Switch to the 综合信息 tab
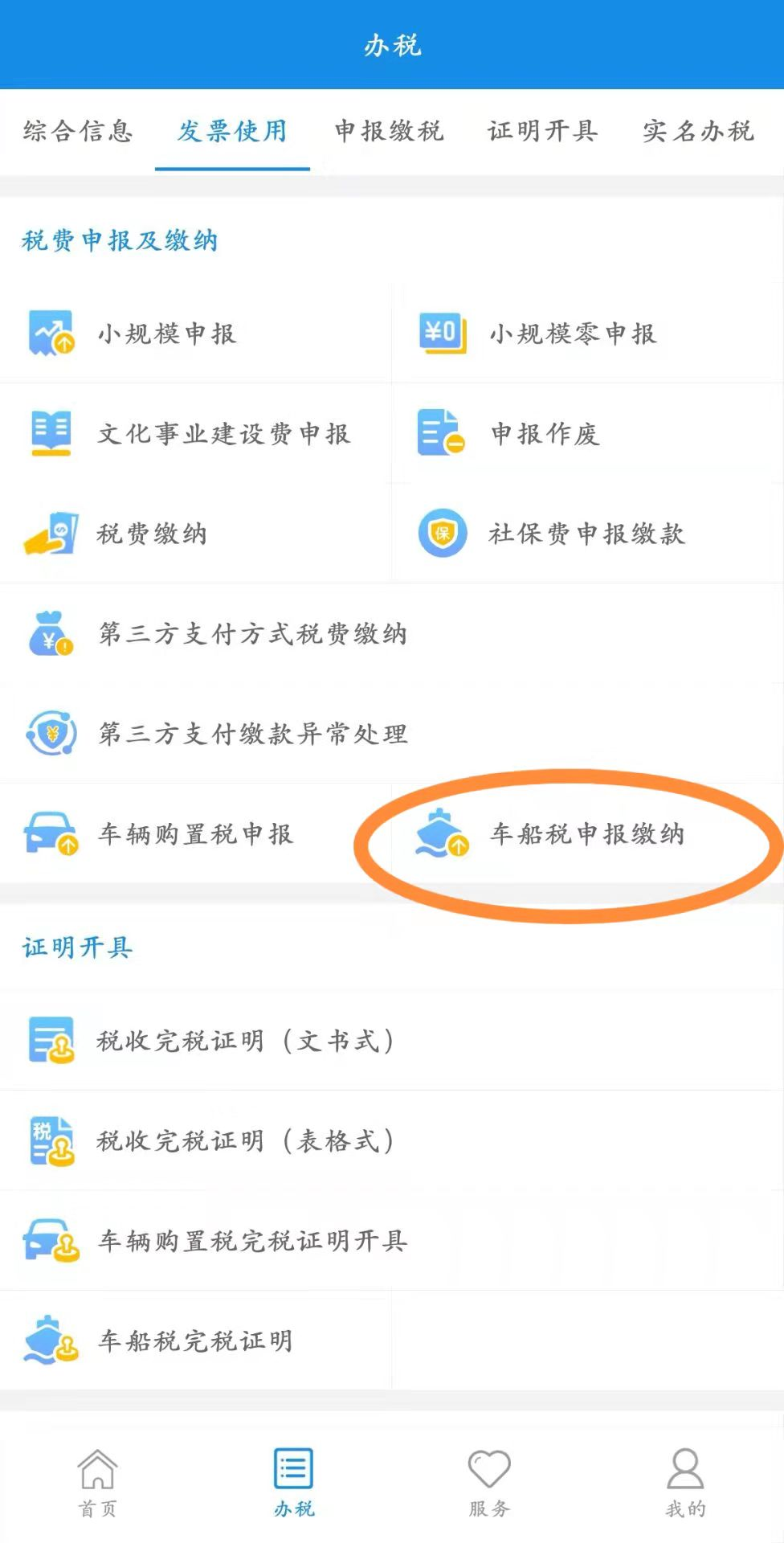The width and height of the screenshot is (784, 1543). click(78, 130)
